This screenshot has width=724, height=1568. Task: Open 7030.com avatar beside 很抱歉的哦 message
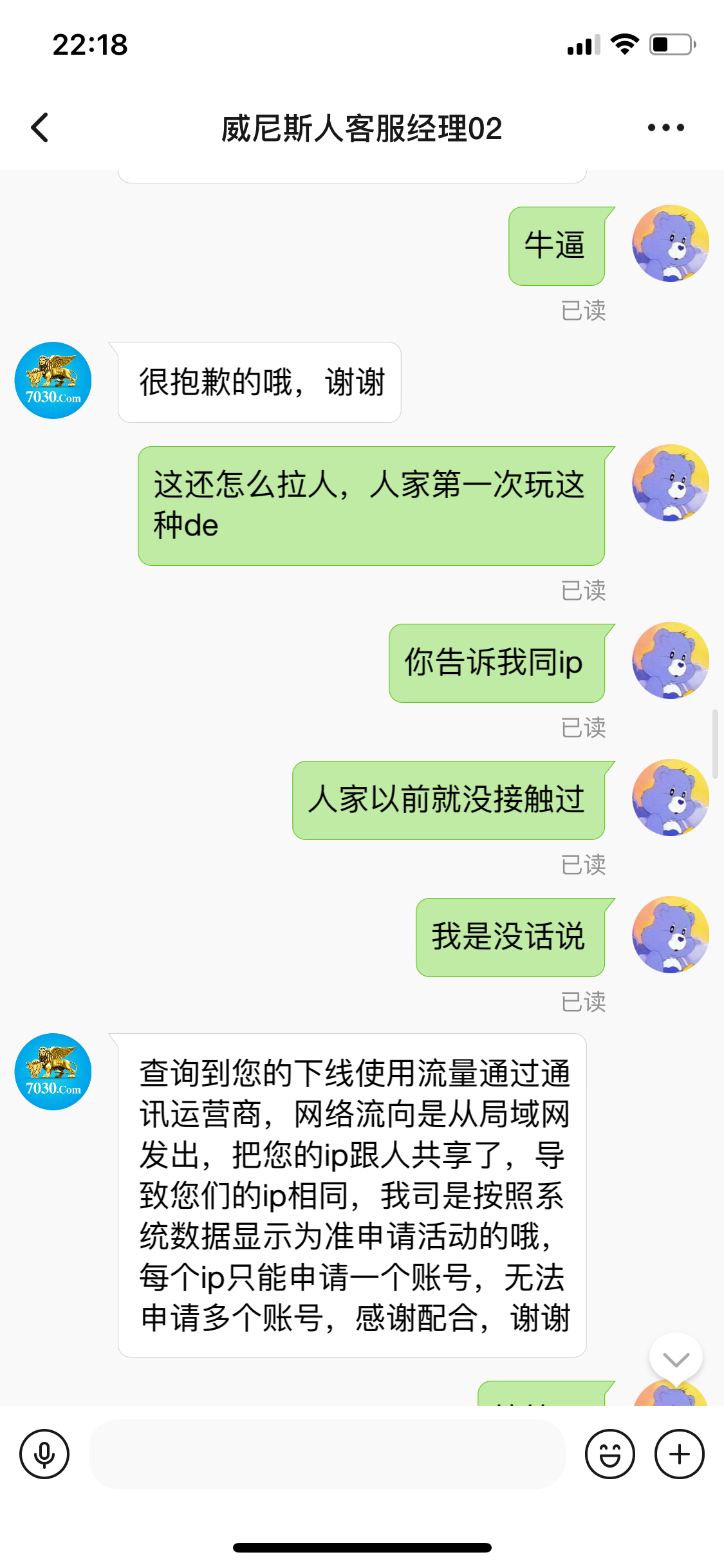coord(53,380)
